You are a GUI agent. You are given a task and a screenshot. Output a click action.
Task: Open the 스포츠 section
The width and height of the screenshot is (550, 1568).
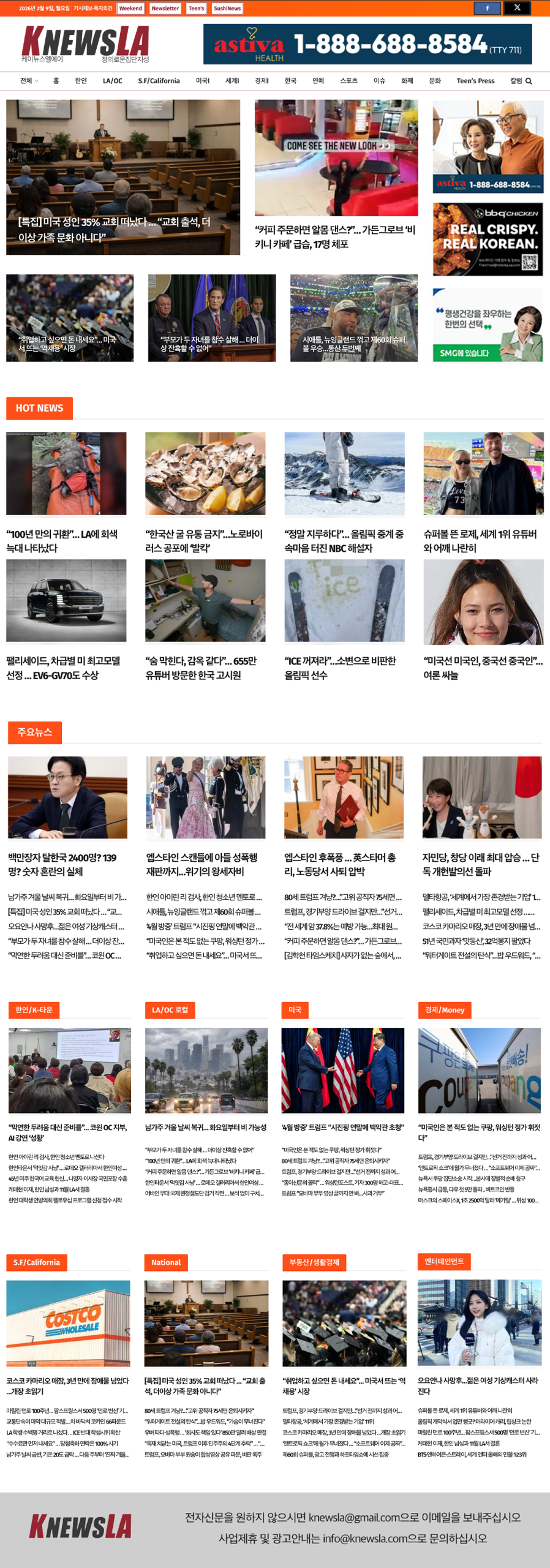348,81
